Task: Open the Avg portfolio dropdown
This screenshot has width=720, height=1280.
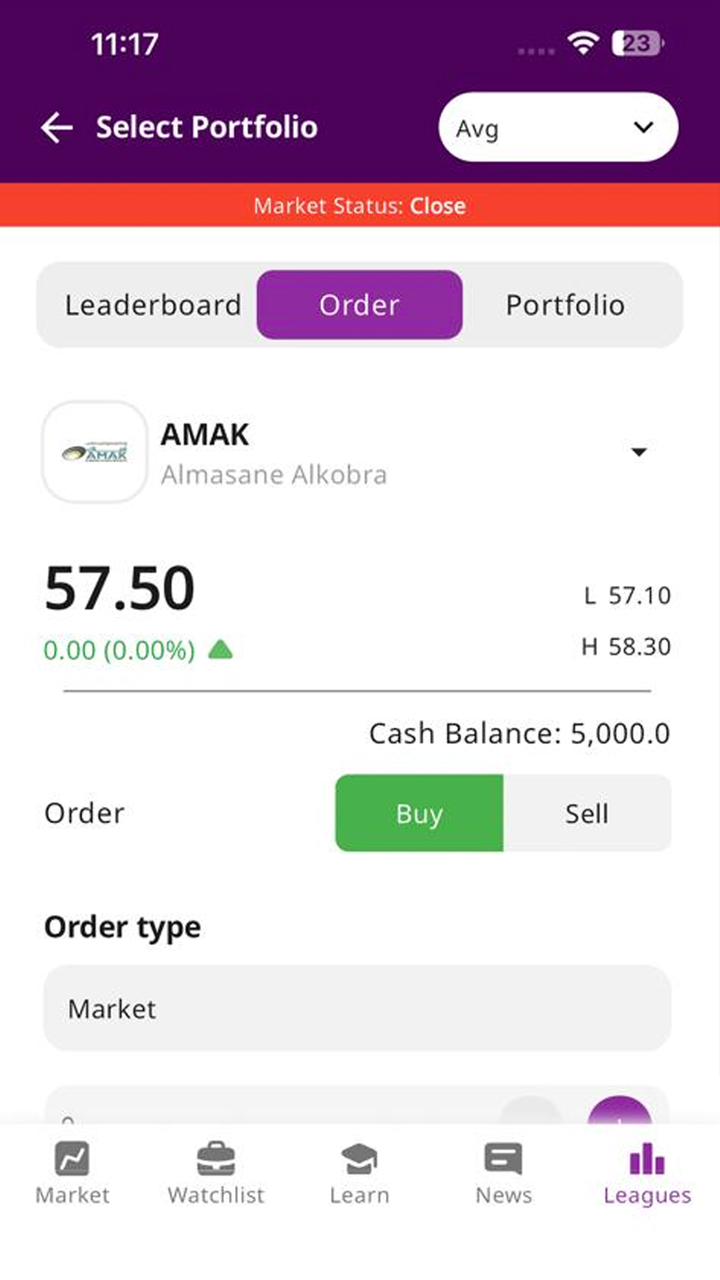Action: (558, 128)
